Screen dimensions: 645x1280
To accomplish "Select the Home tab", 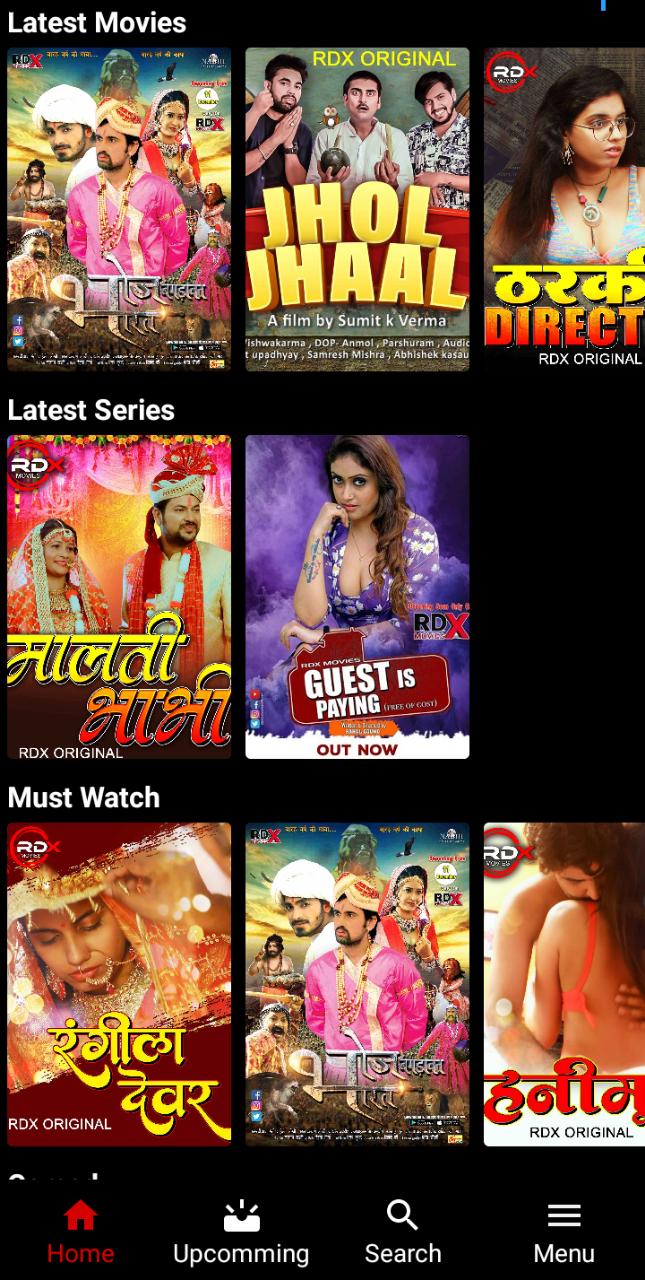I will click(x=80, y=1233).
